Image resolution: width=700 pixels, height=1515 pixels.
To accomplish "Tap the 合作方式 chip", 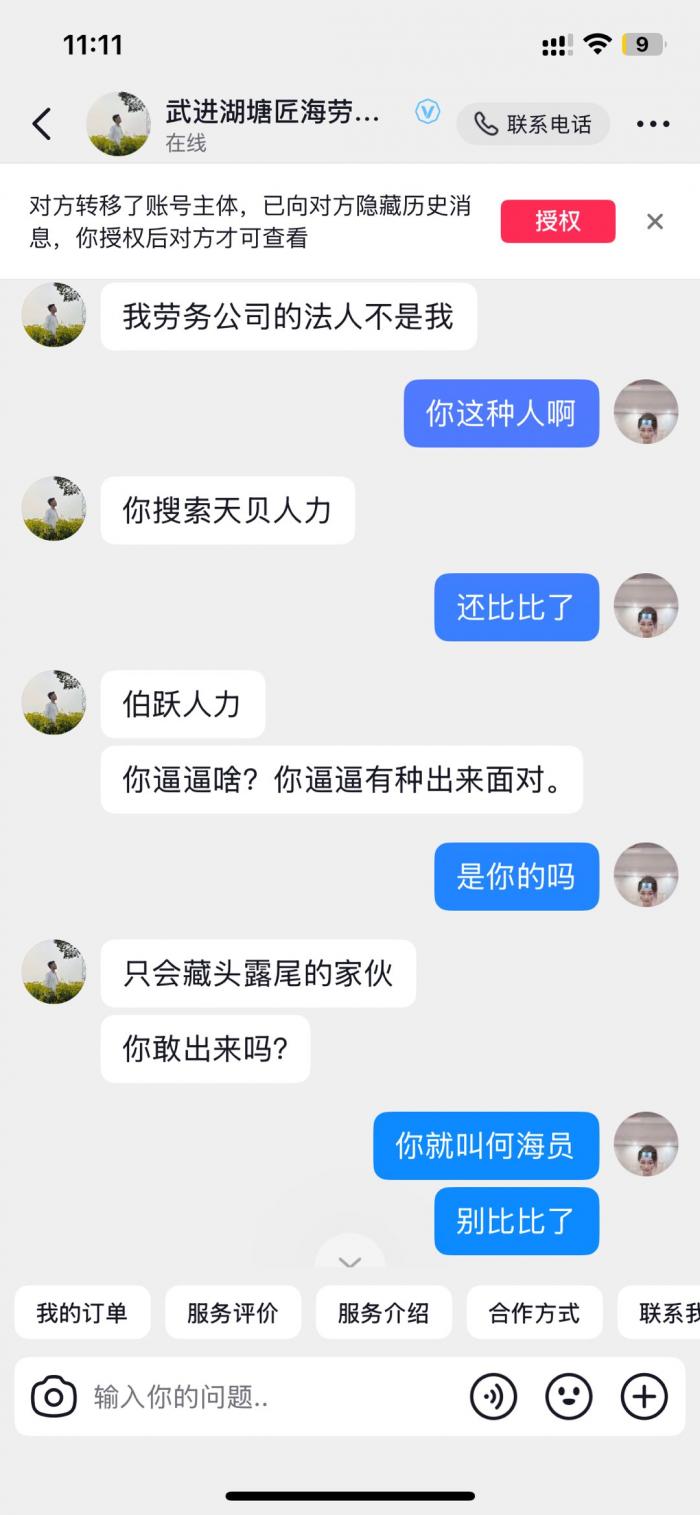I will click(x=534, y=1313).
